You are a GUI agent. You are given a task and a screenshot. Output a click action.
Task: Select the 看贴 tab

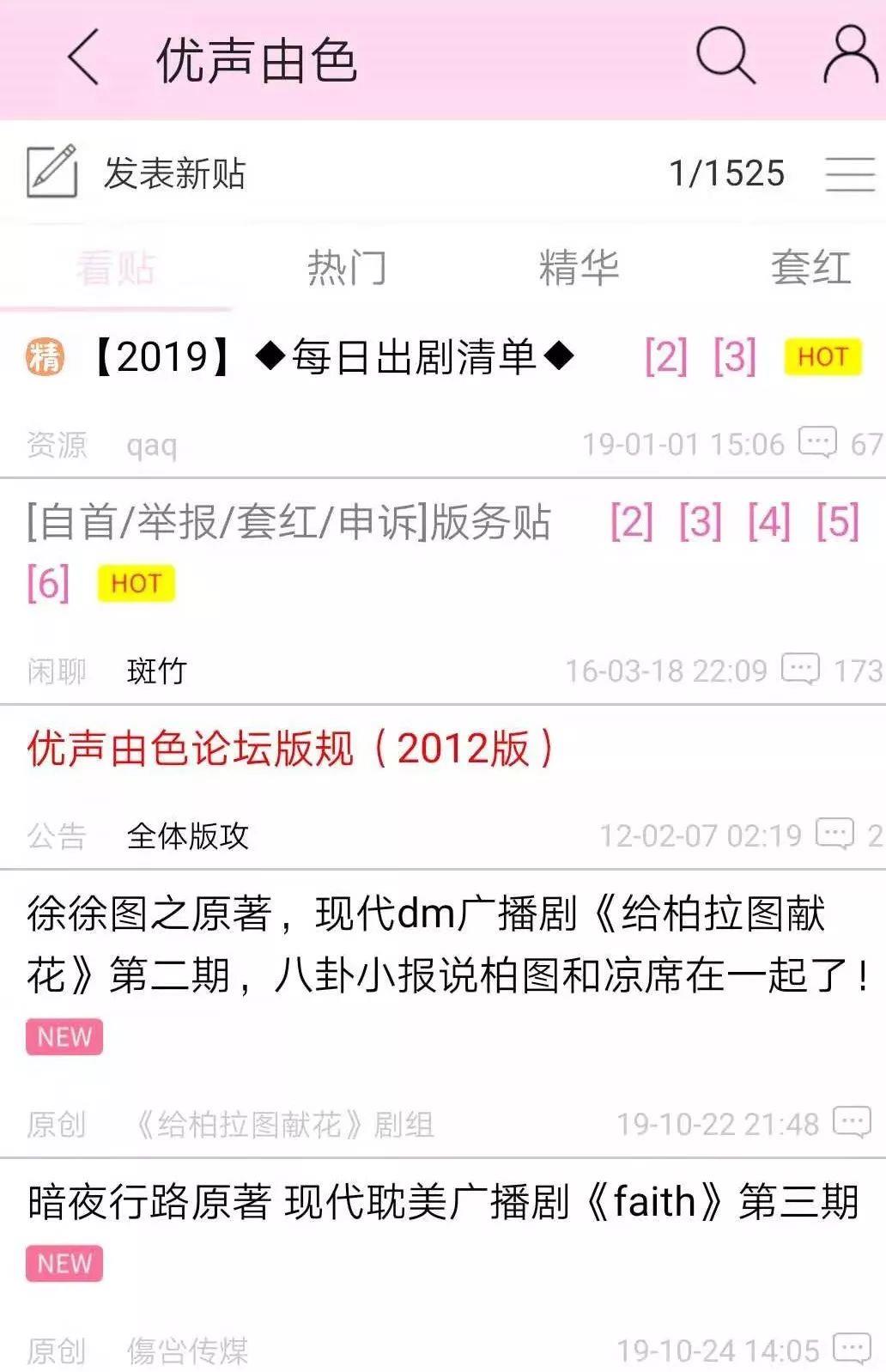click(x=116, y=268)
